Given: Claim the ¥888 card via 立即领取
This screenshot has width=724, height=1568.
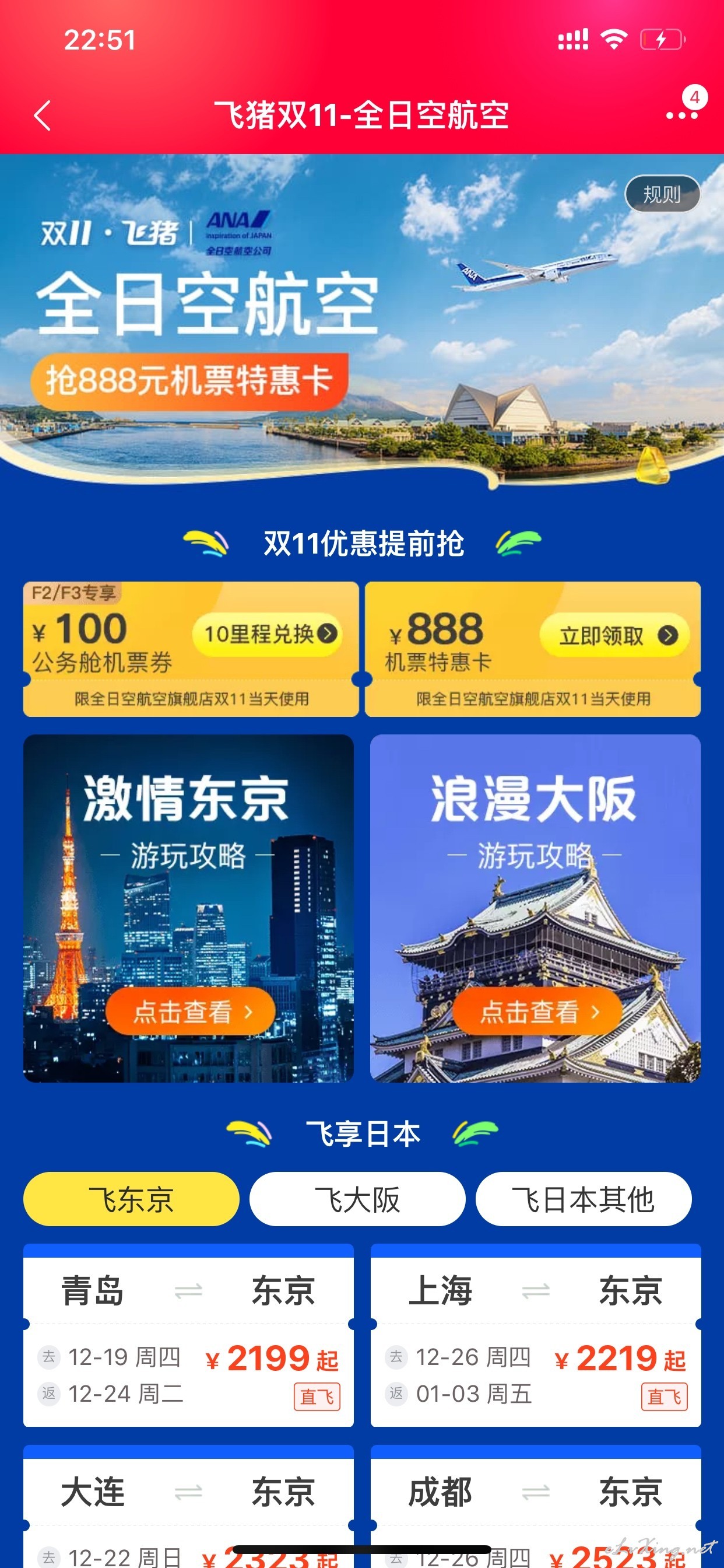Looking at the screenshot, I should coord(614,635).
